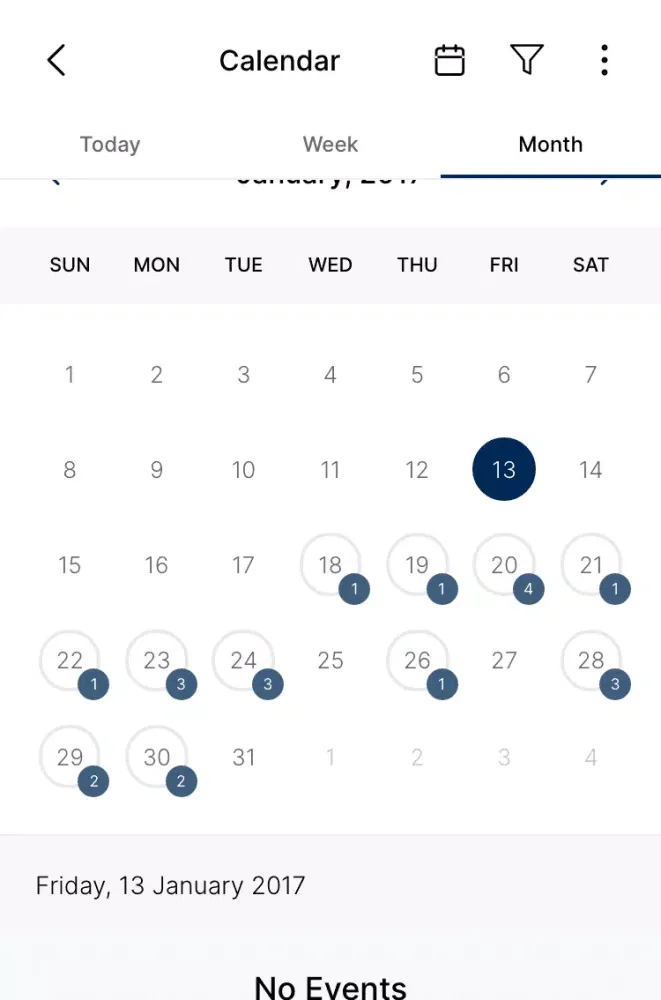Pick January 28 on the calendar
661x1000 pixels.
tap(591, 661)
